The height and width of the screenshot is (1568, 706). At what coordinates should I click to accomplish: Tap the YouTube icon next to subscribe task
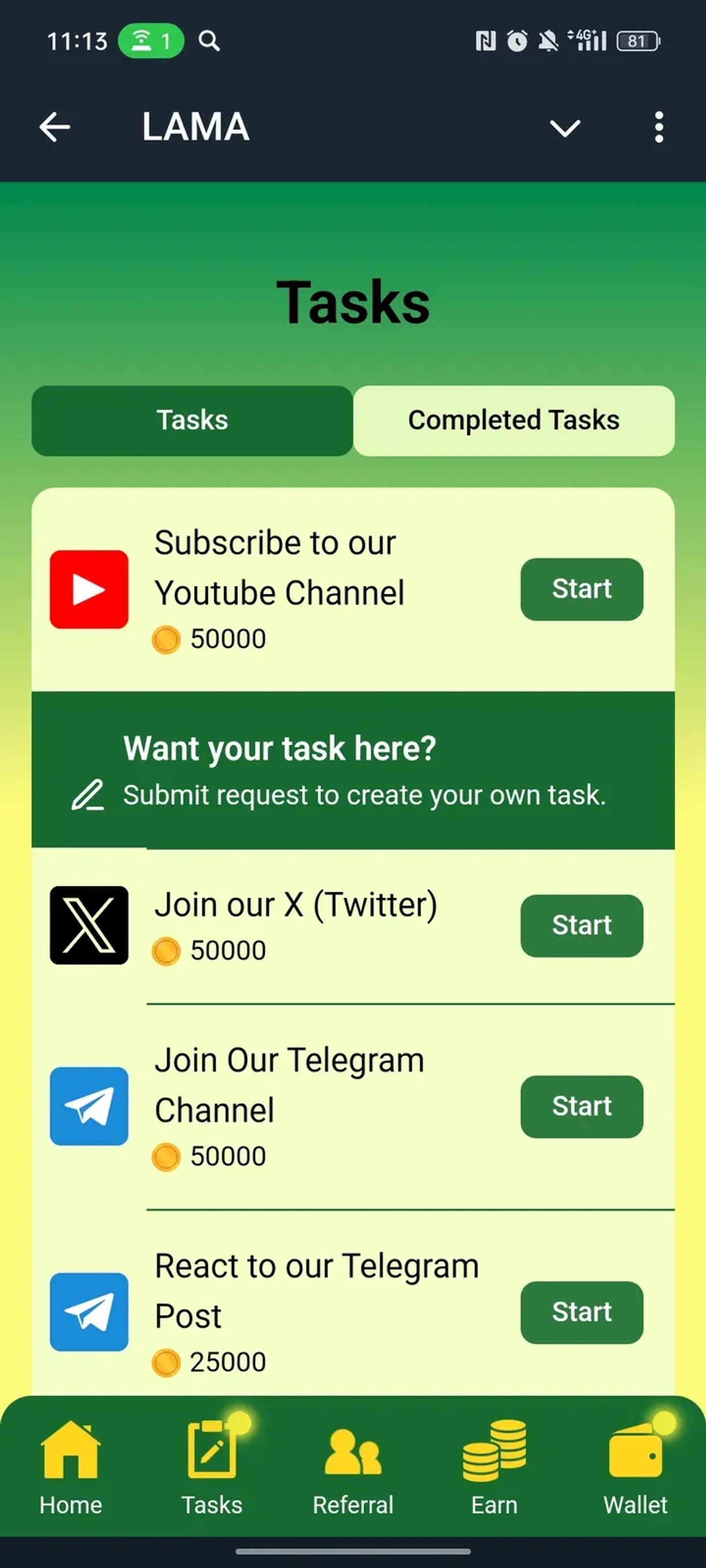[89, 589]
